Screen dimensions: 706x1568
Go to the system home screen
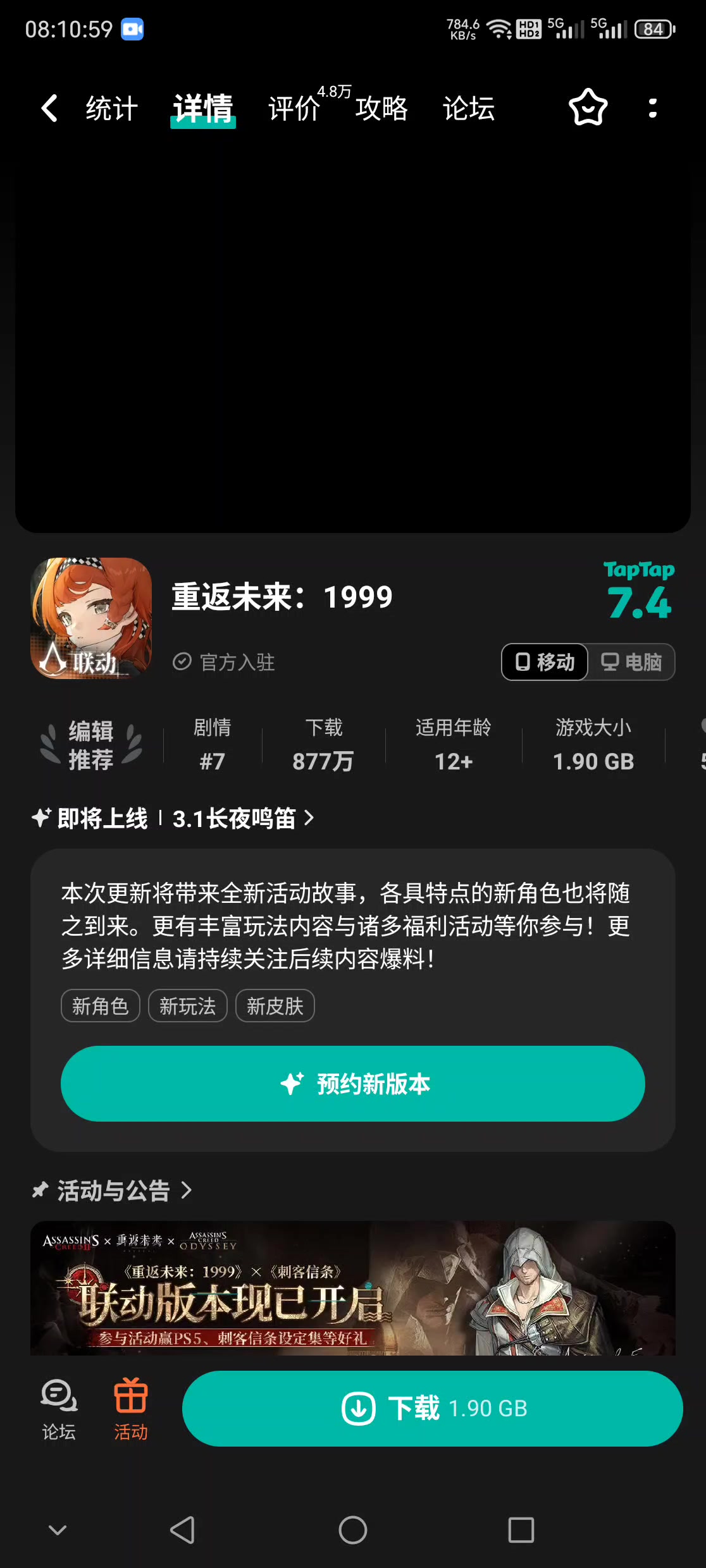[x=353, y=1531]
